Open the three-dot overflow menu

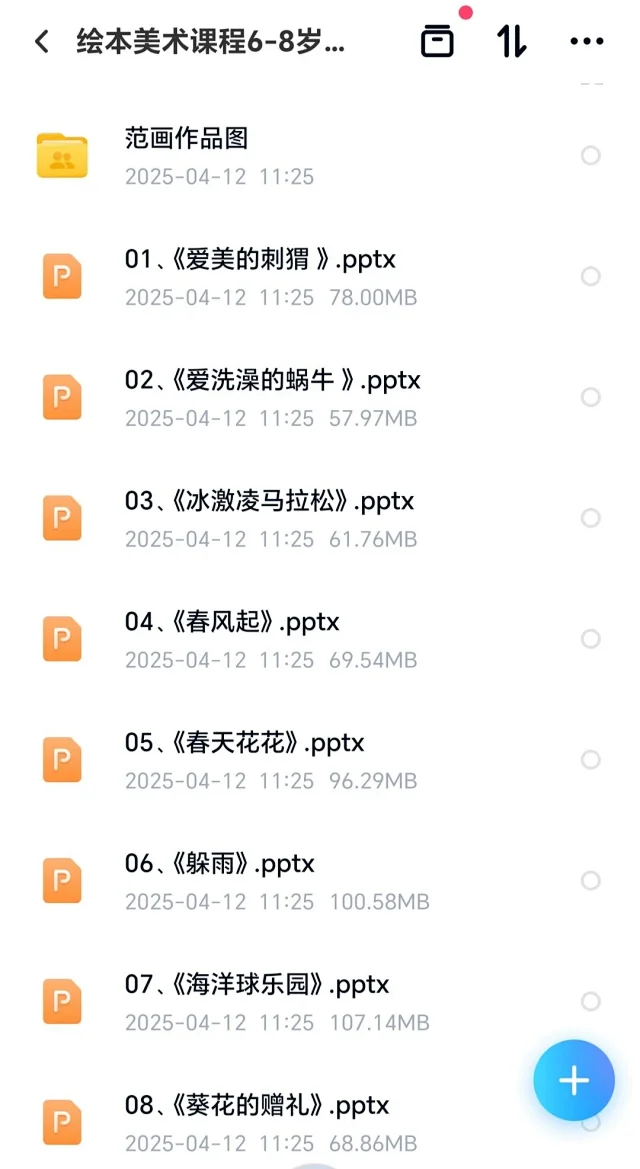(x=587, y=42)
